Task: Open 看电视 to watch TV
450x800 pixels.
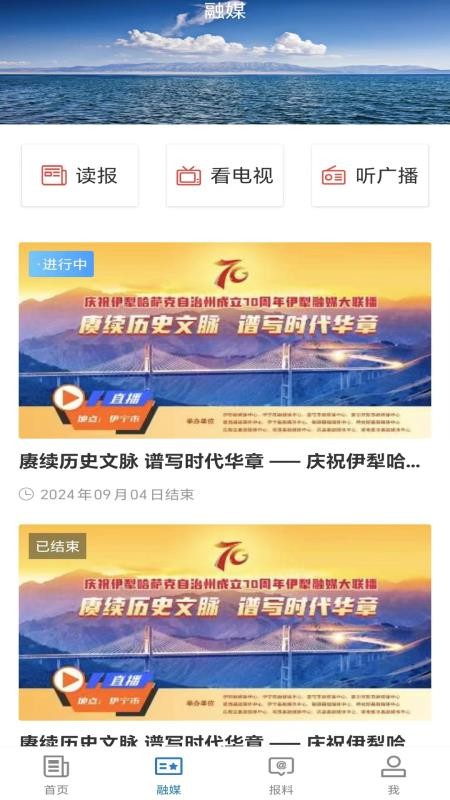Action: [x=225, y=176]
